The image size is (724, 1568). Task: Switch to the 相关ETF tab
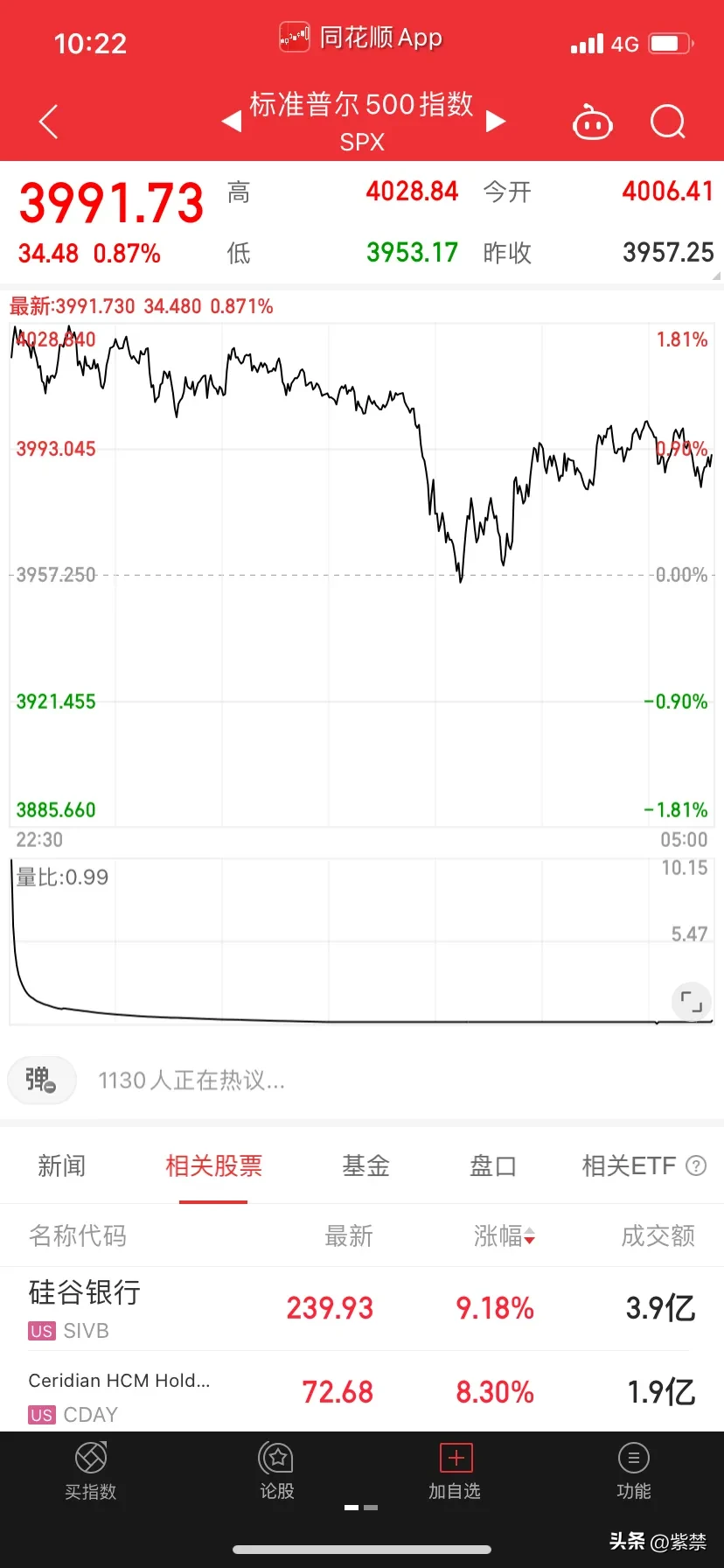pos(630,1165)
